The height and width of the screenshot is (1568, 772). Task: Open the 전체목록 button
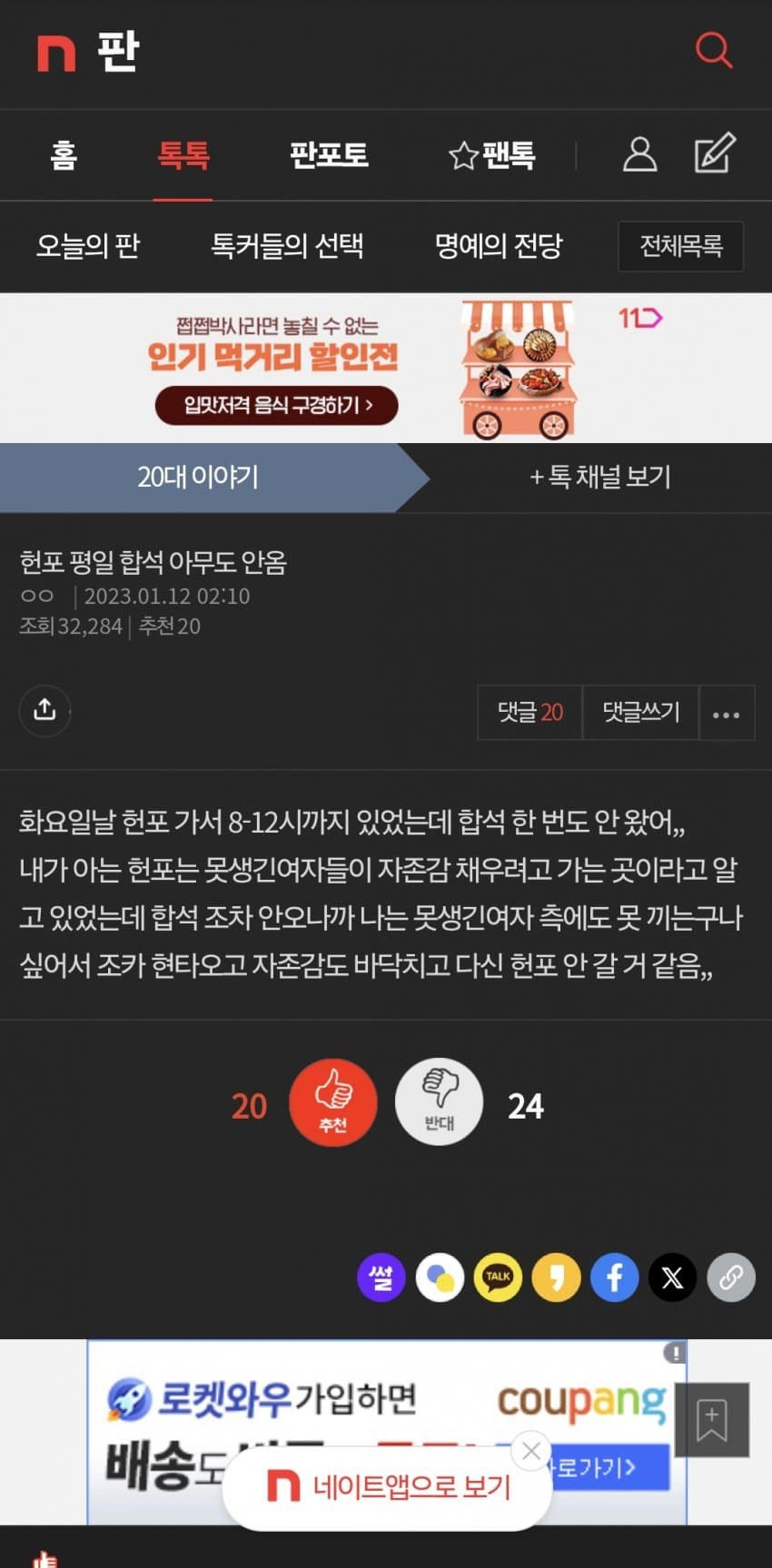(680, 246)
